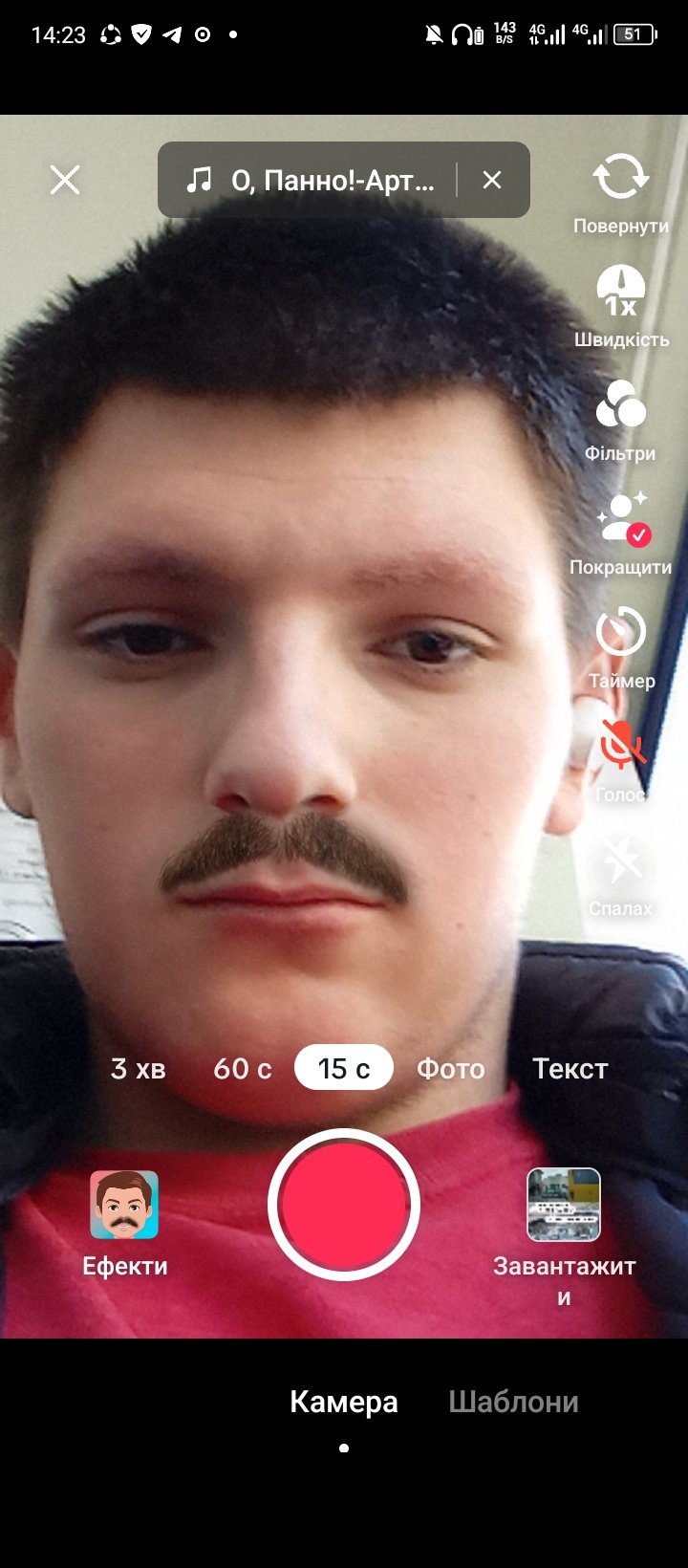Select the 15 с duration

(x=344, y=1067)
